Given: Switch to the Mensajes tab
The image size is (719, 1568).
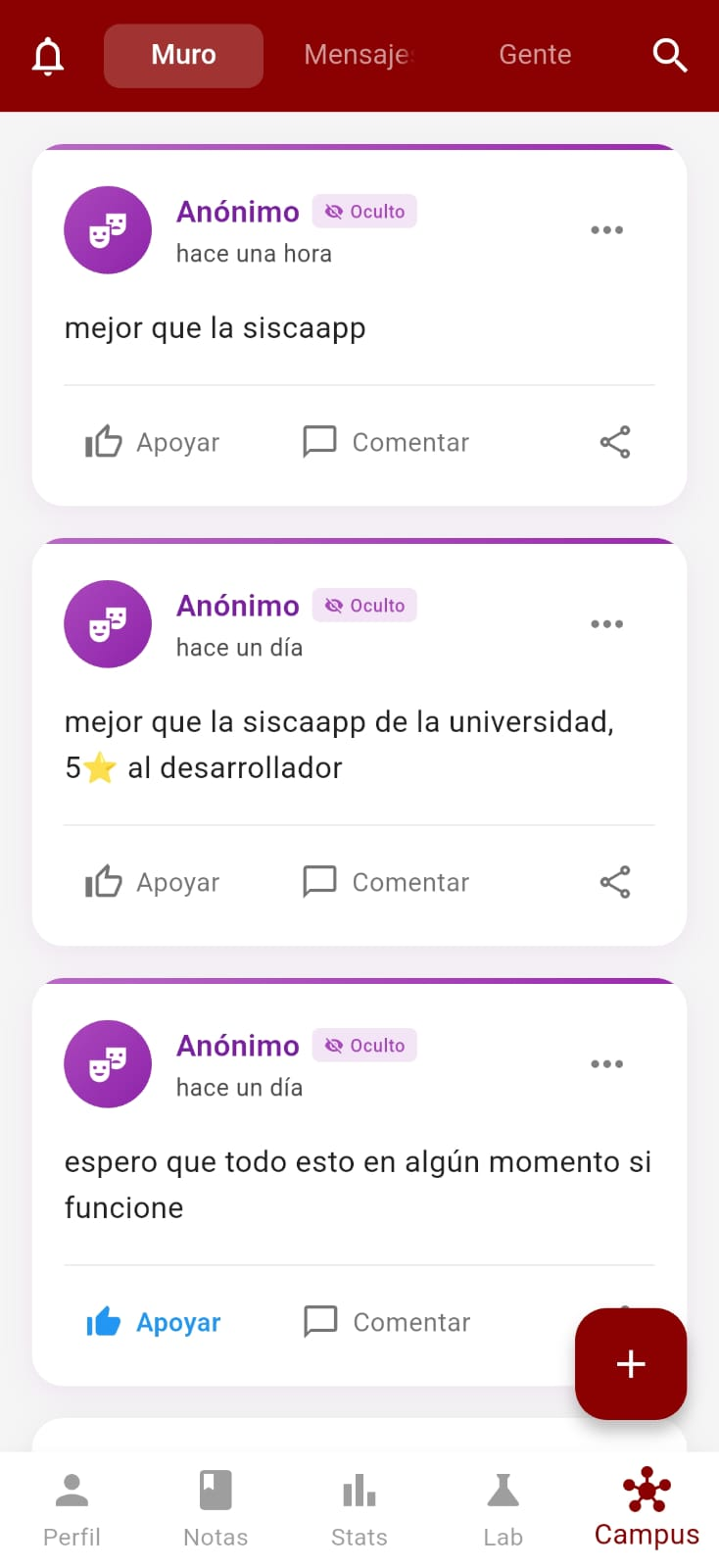Looking at the screenshot, I should [x=359, y=55].
